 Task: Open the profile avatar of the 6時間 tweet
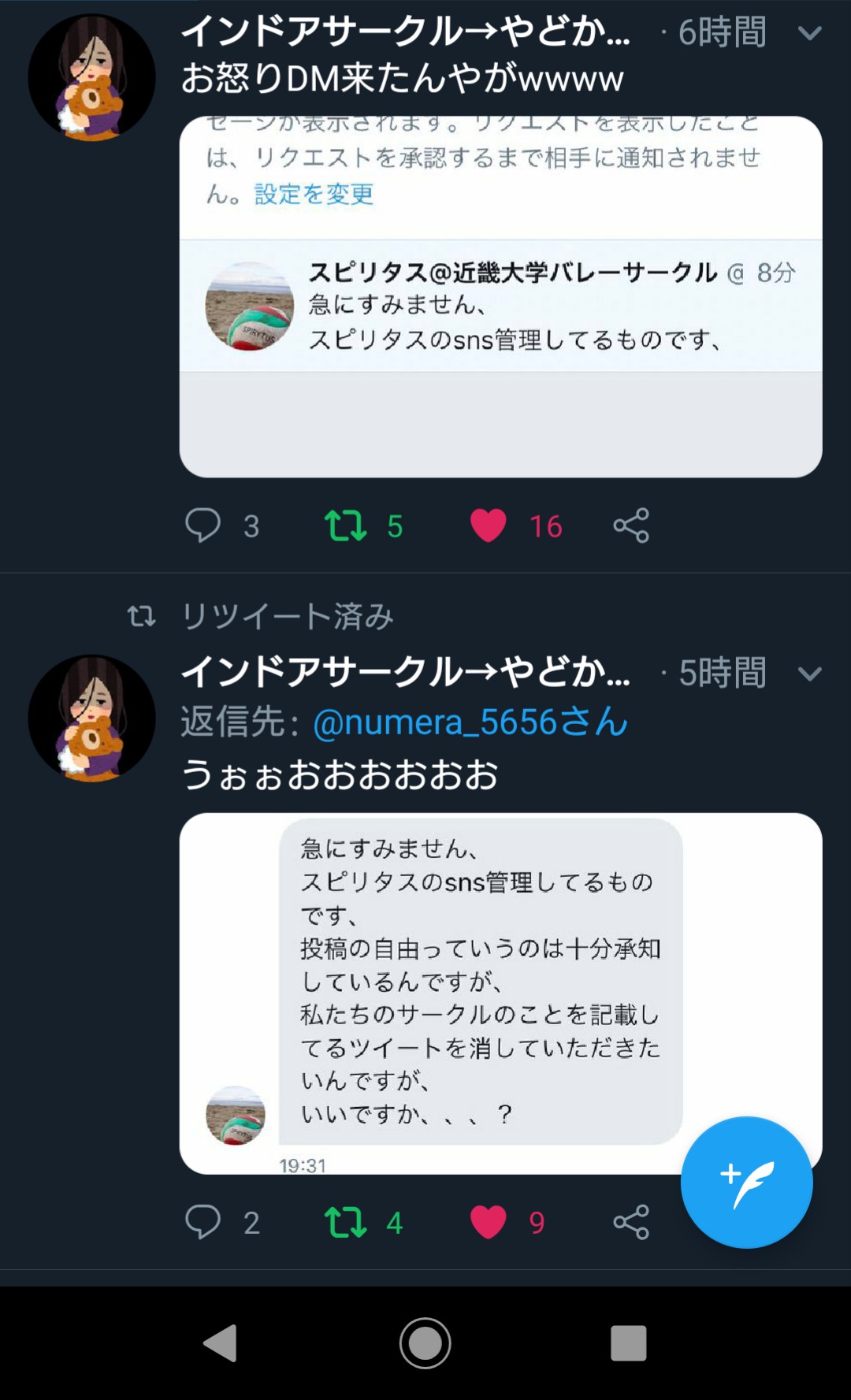[x=91, y=77]
